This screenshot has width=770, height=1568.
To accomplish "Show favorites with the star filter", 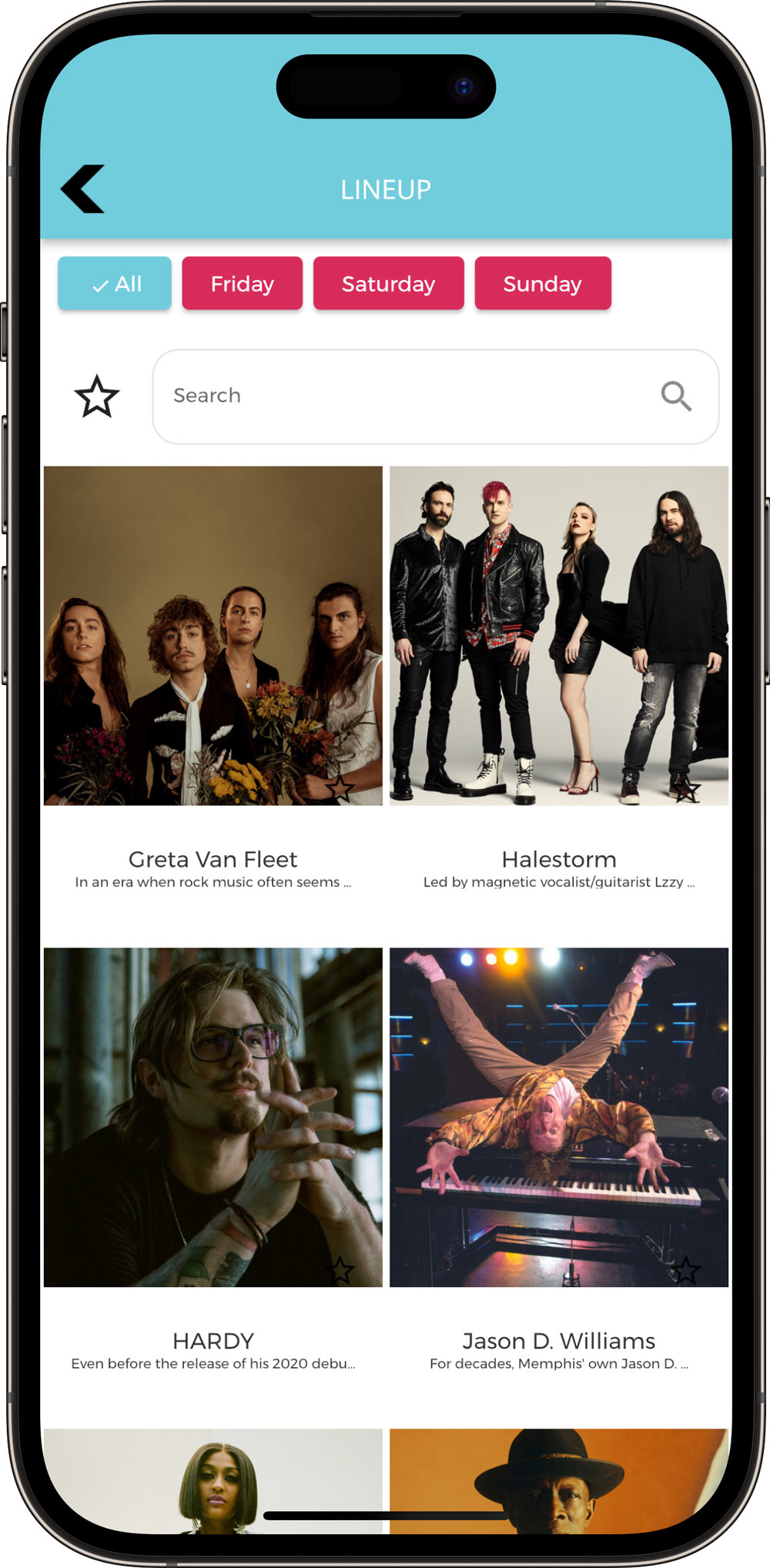I will click(x=97, y=396).
